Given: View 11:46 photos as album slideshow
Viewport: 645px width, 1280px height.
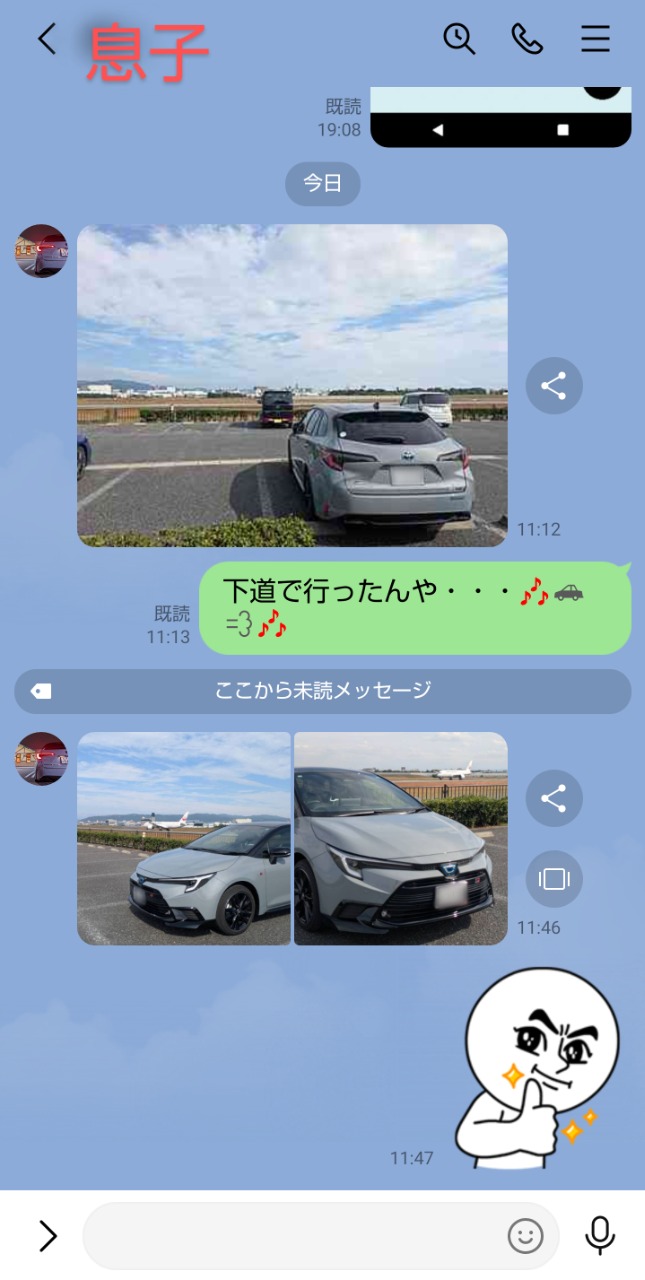Looking at the screenshot, I should point(554,879).
